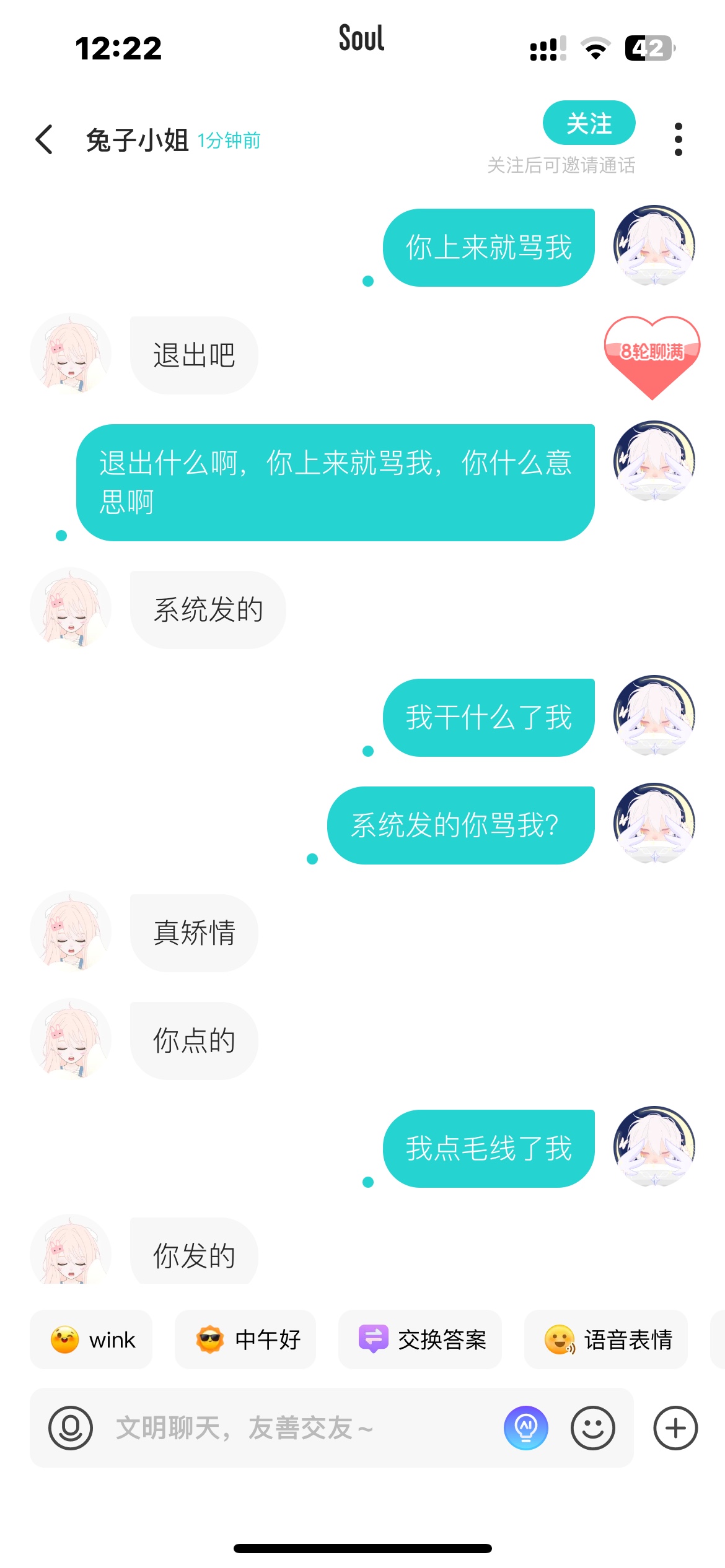Open the three-dot overflow menu
The image size is (725, 1568).
click(x=678, y=139)
